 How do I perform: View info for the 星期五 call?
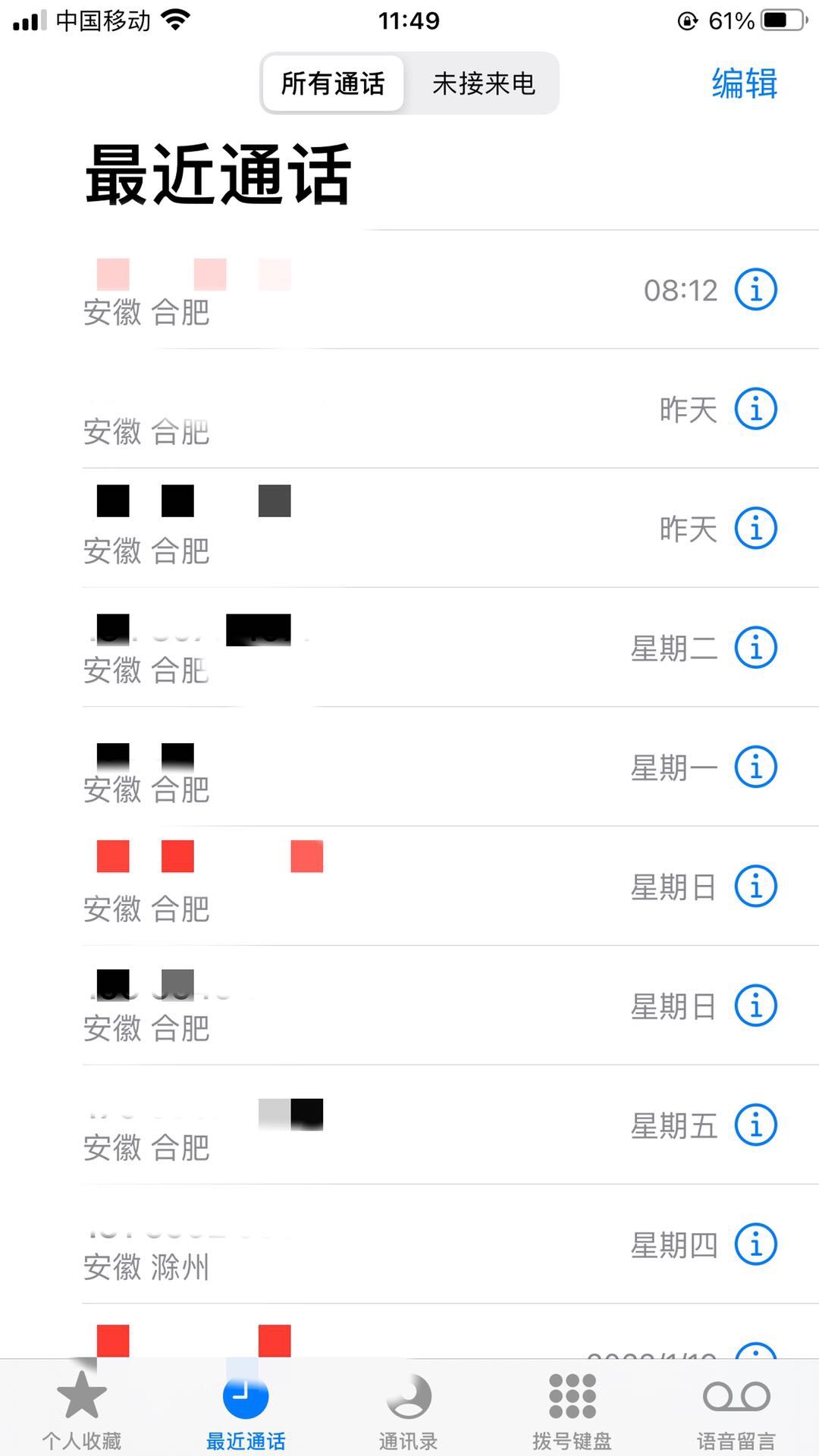755,1125
